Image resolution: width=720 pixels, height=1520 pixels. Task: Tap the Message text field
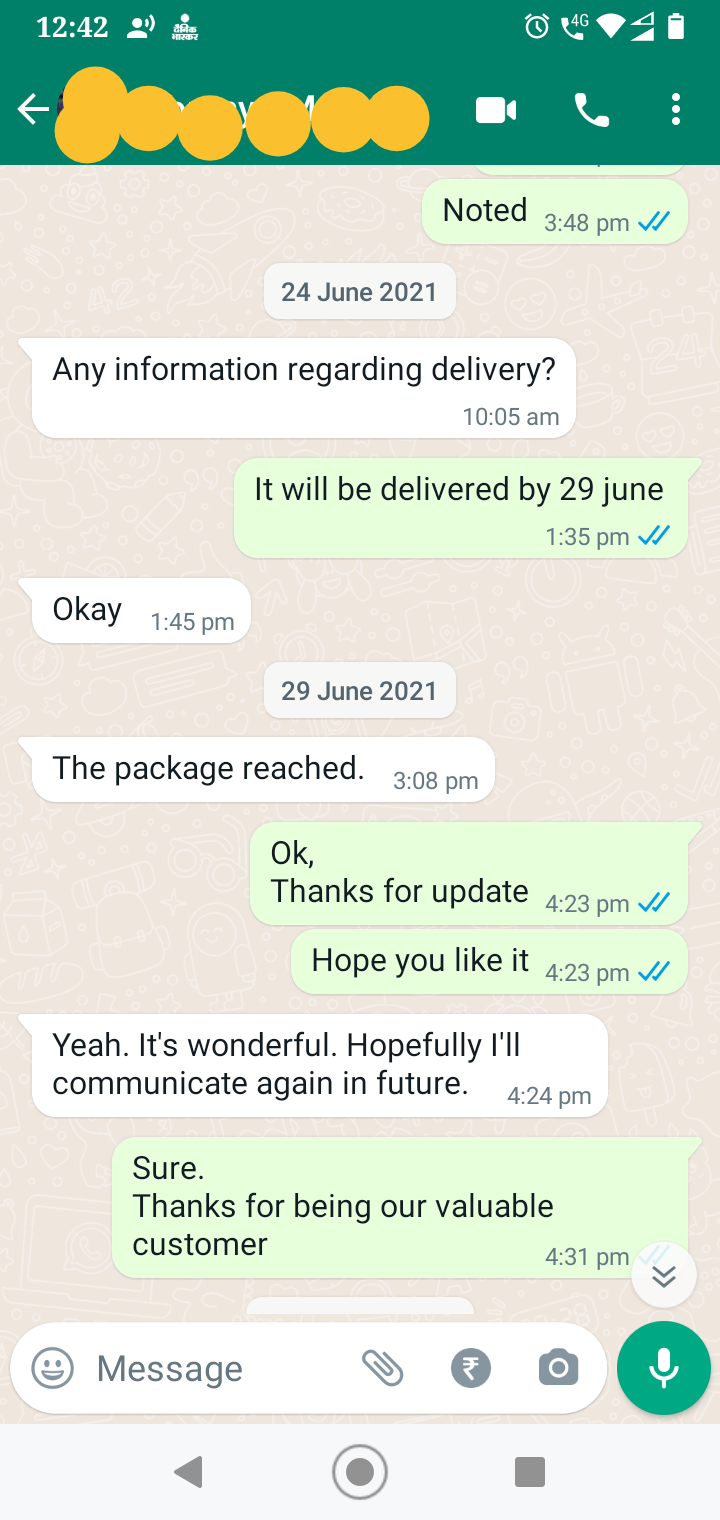(x=220, y=1368)
